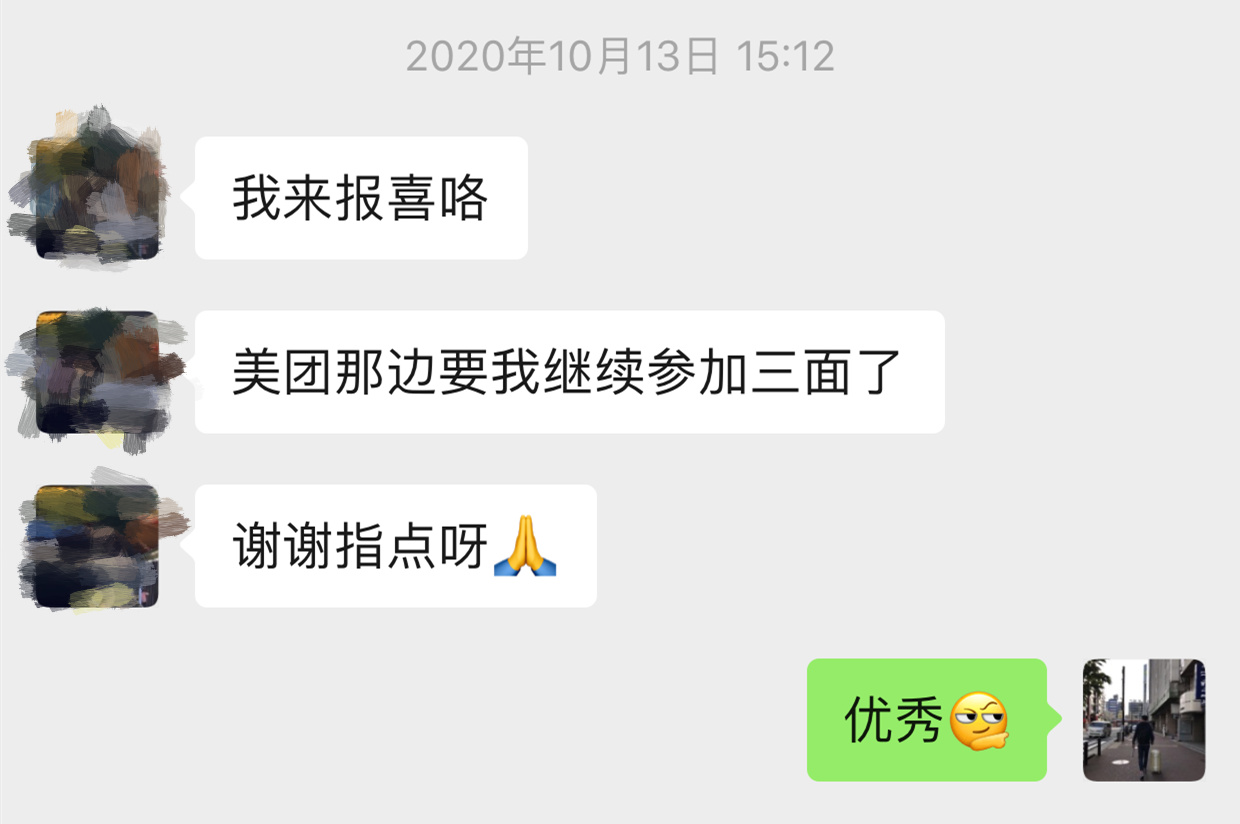This screenshot has width=1240, height=824.
Task: View contact avatar next to 谢谢指点呀
Action: click(97, 546)
